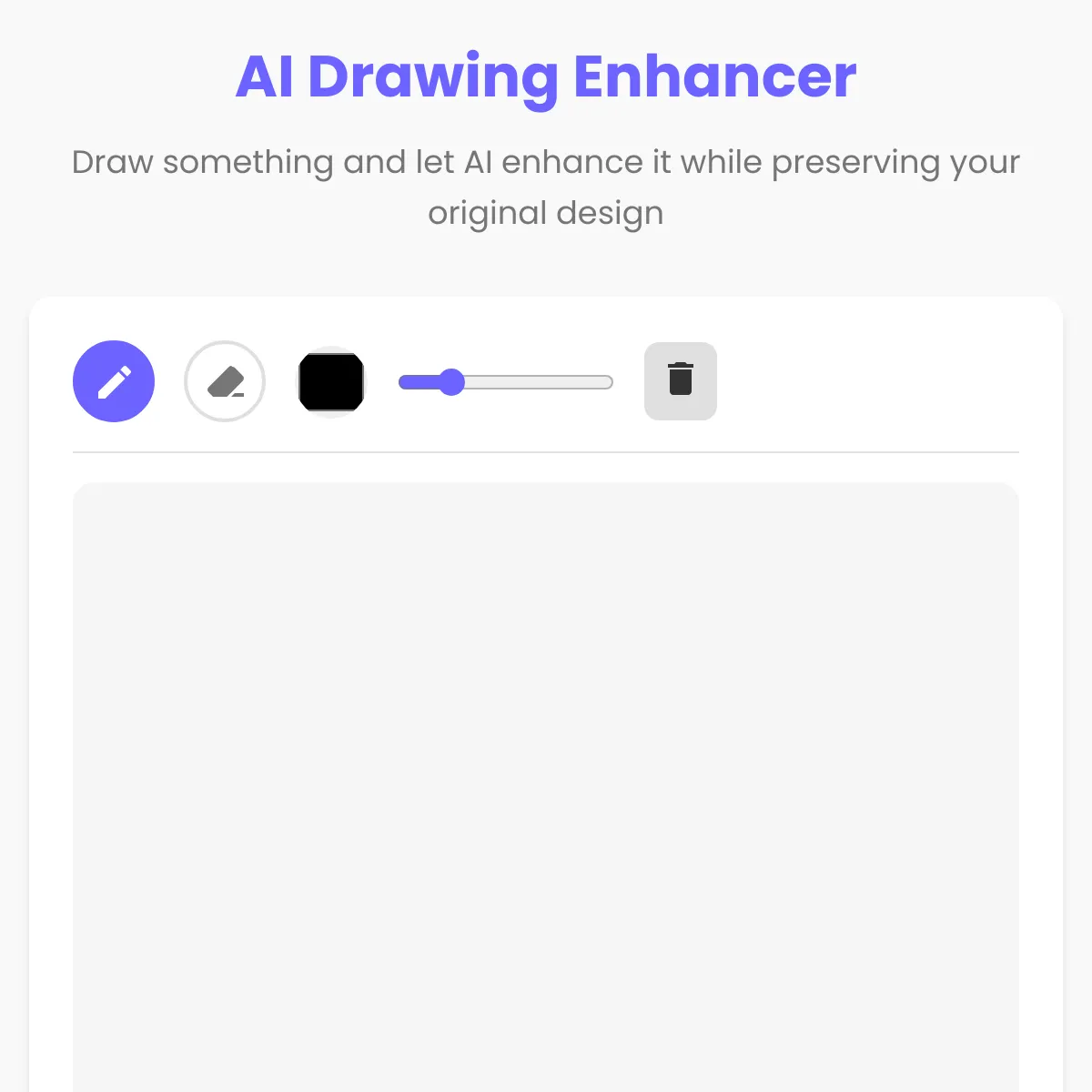
Task: Tap the brush size slider
Action: 506,382
